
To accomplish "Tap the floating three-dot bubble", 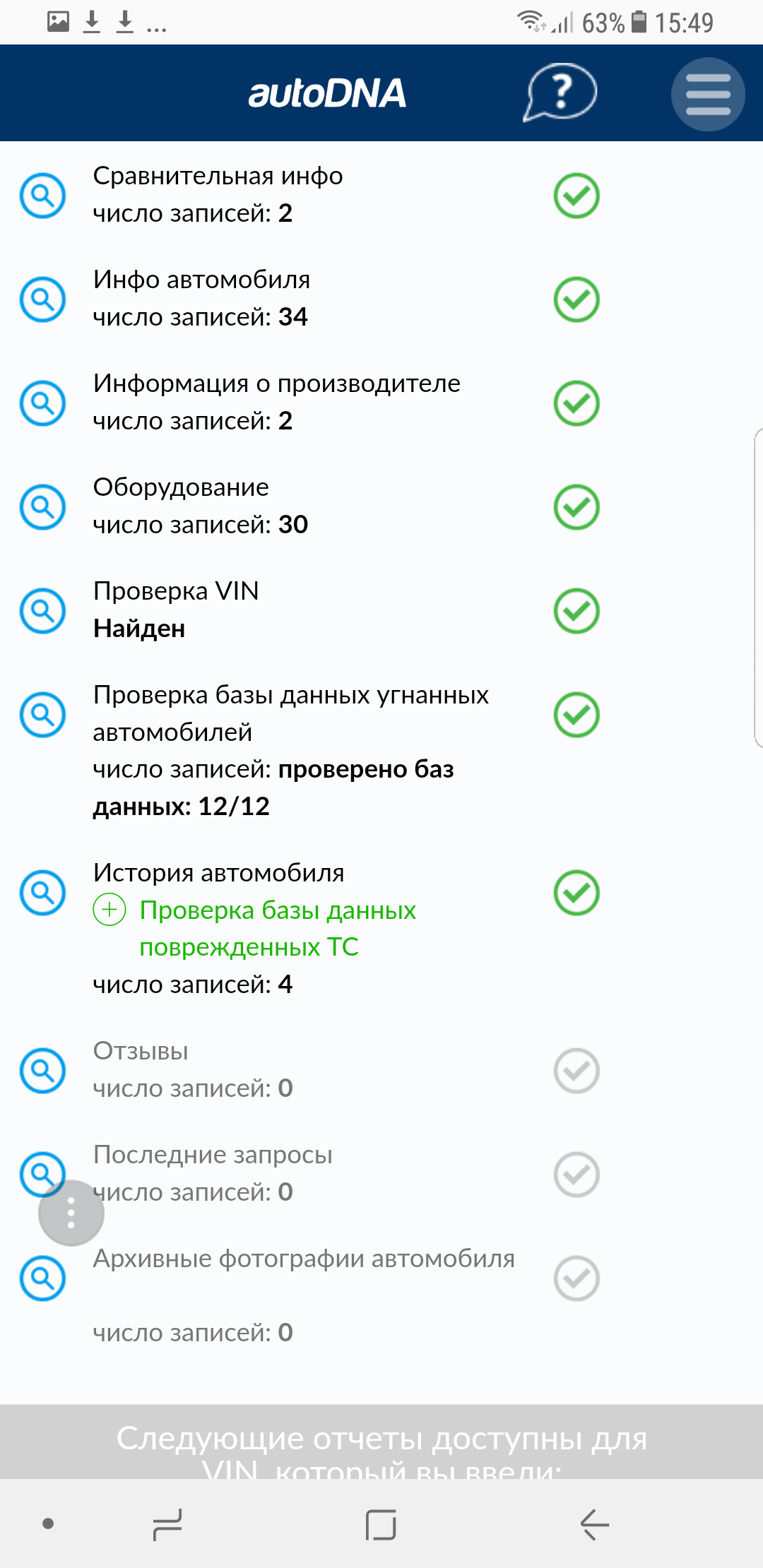I will (x=71, y=1213).
